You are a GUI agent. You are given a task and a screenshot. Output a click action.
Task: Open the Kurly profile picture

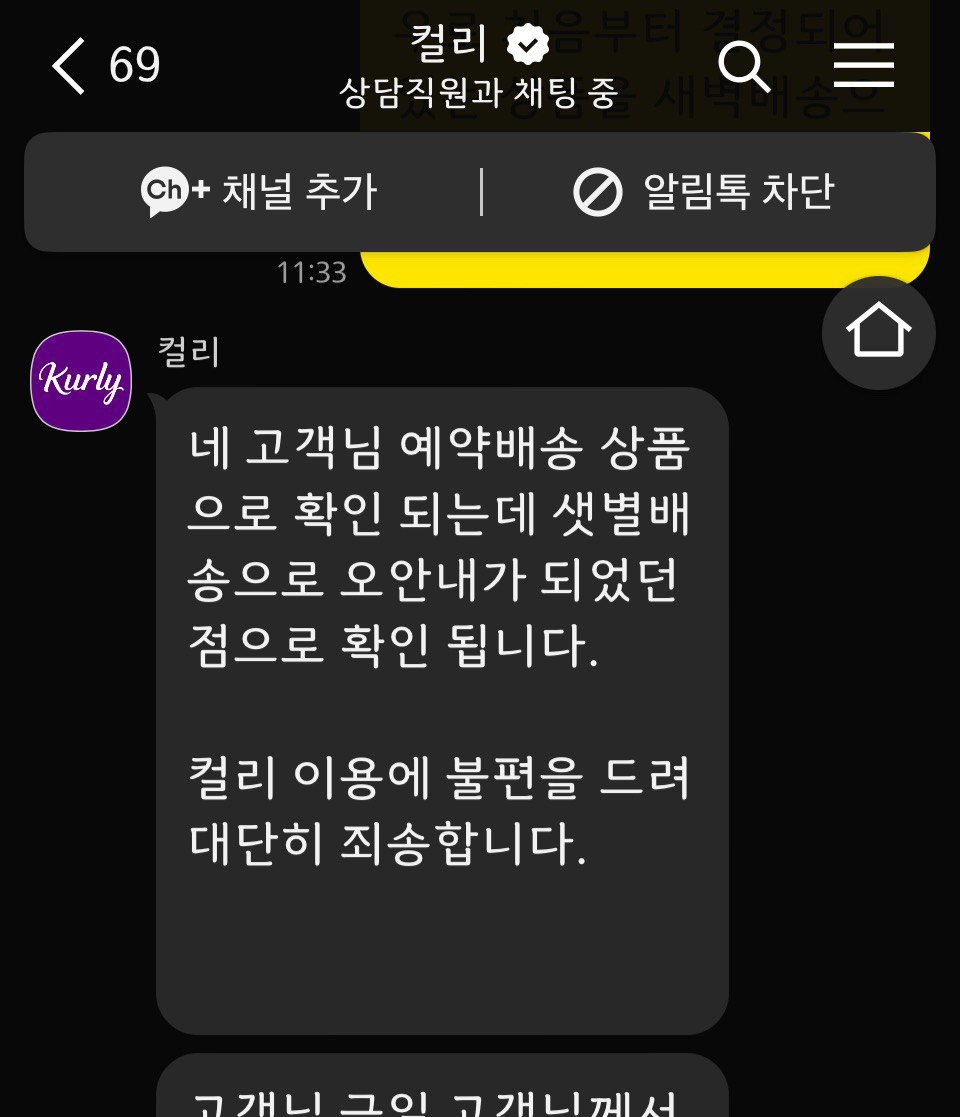pyautogui.click(x=81, y=380)
